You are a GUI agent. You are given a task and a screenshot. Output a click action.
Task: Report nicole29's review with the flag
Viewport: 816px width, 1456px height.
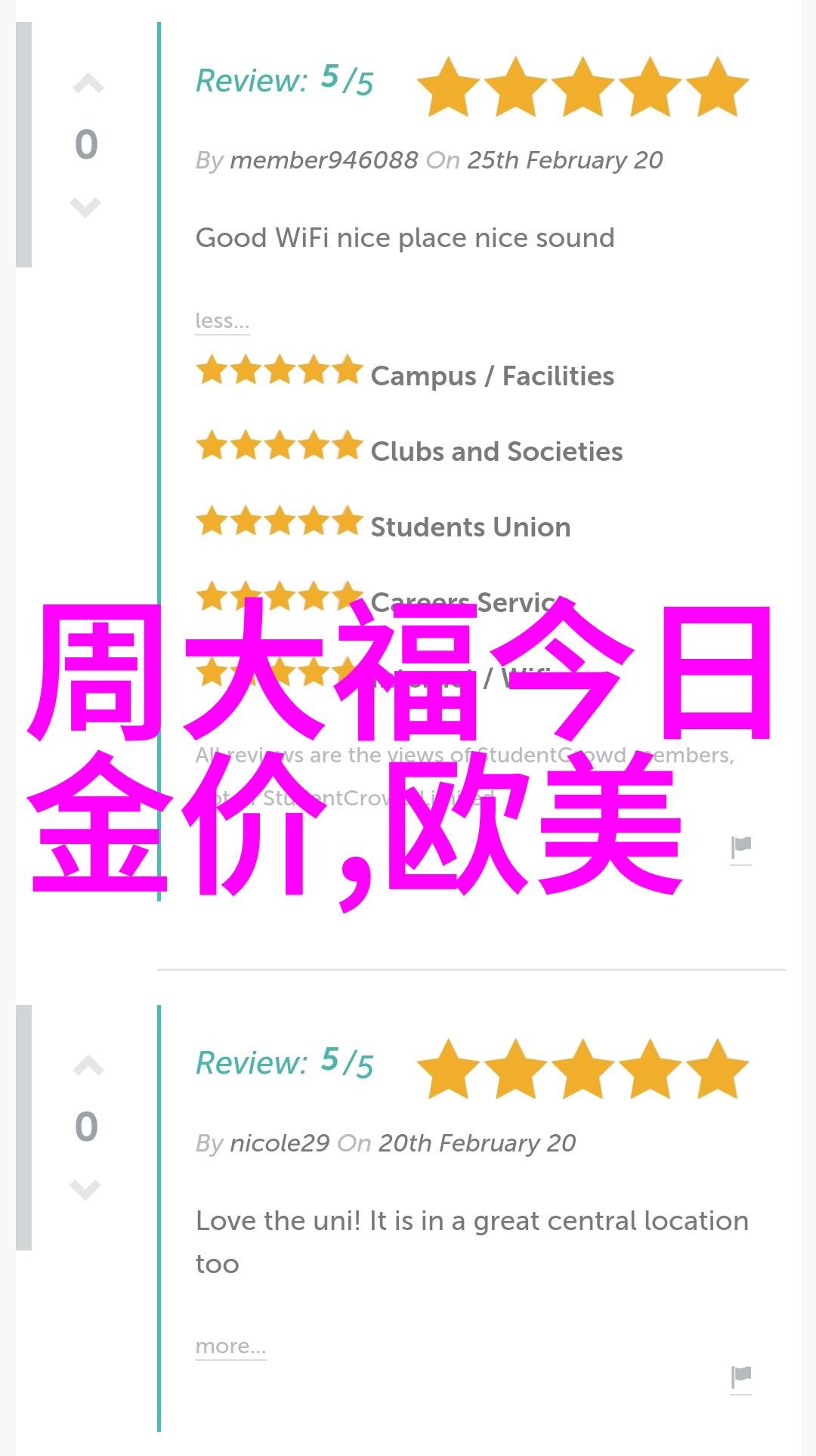point(740,1377)
